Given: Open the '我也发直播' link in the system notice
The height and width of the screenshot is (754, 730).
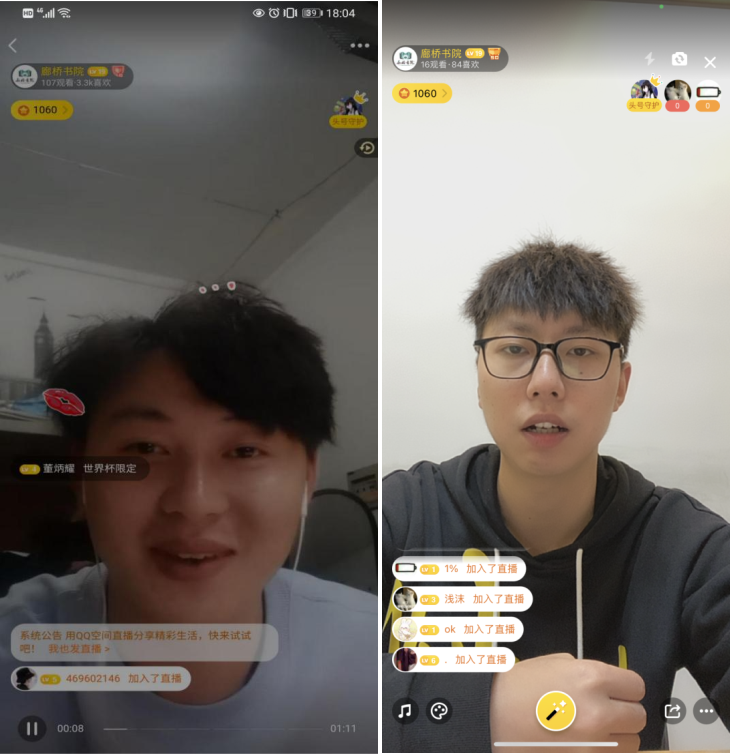Looking at the screenshot, I should pos(80,649).
